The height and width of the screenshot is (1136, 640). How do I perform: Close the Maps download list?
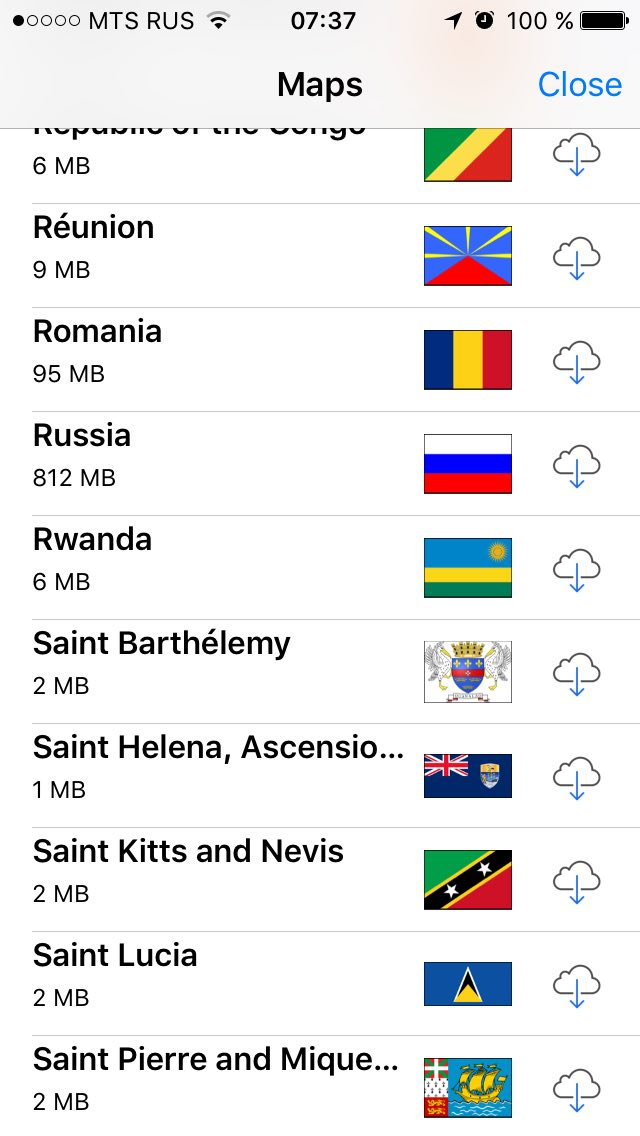click(579, 85)
